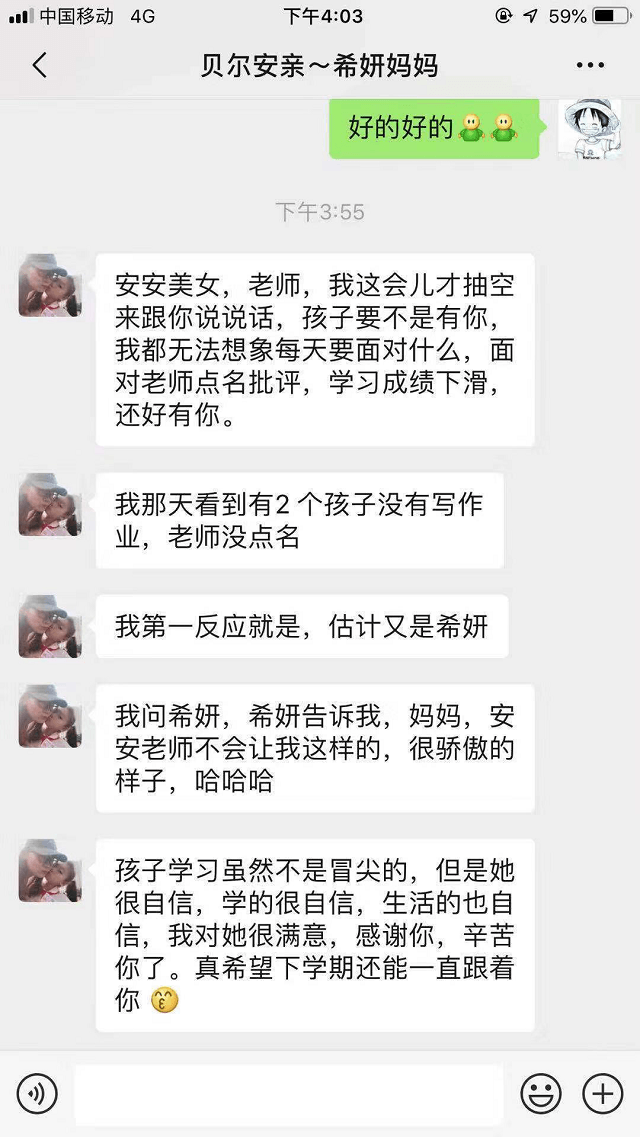Tap the message text field

pyautogui.click(x=288, y=1094)
